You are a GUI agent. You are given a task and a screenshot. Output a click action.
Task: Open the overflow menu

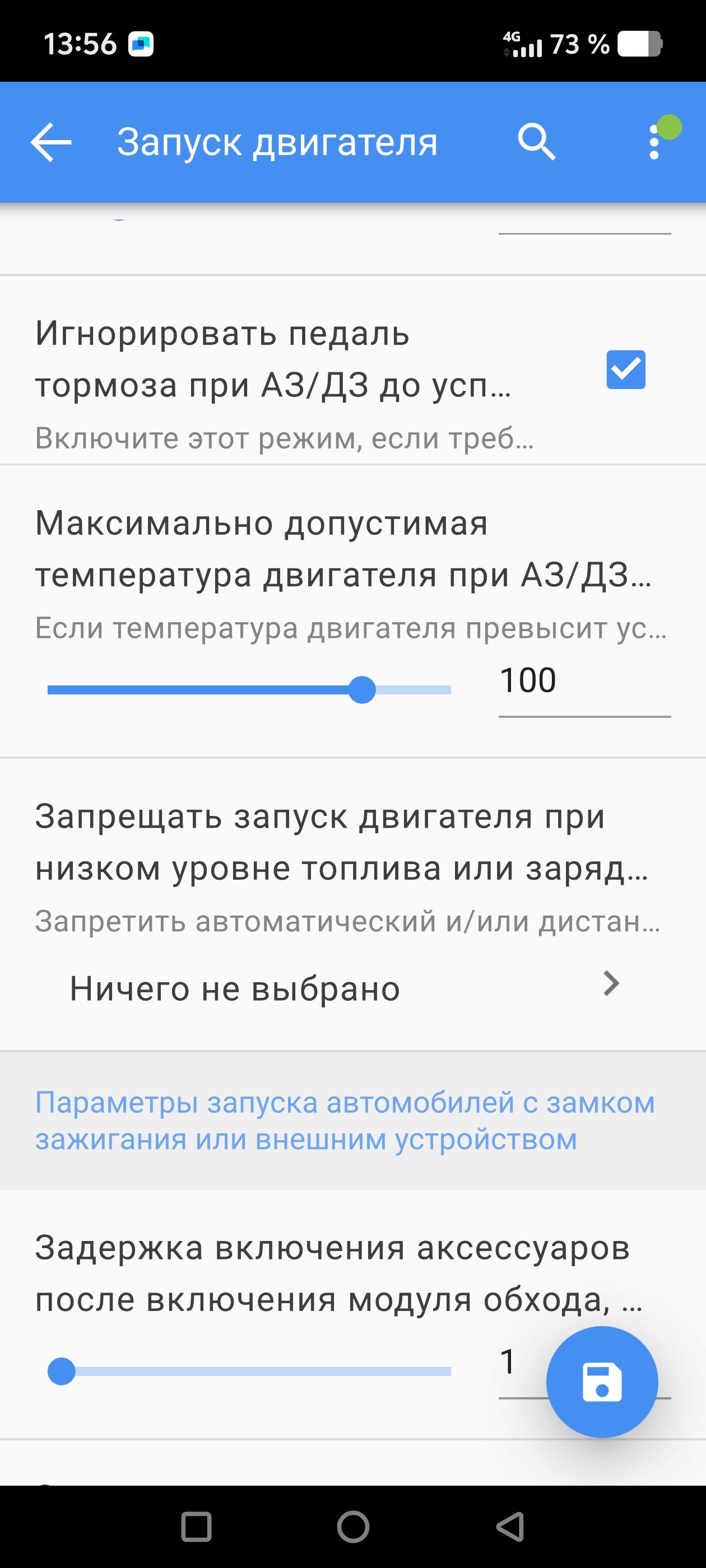click(x=654, y=142)
